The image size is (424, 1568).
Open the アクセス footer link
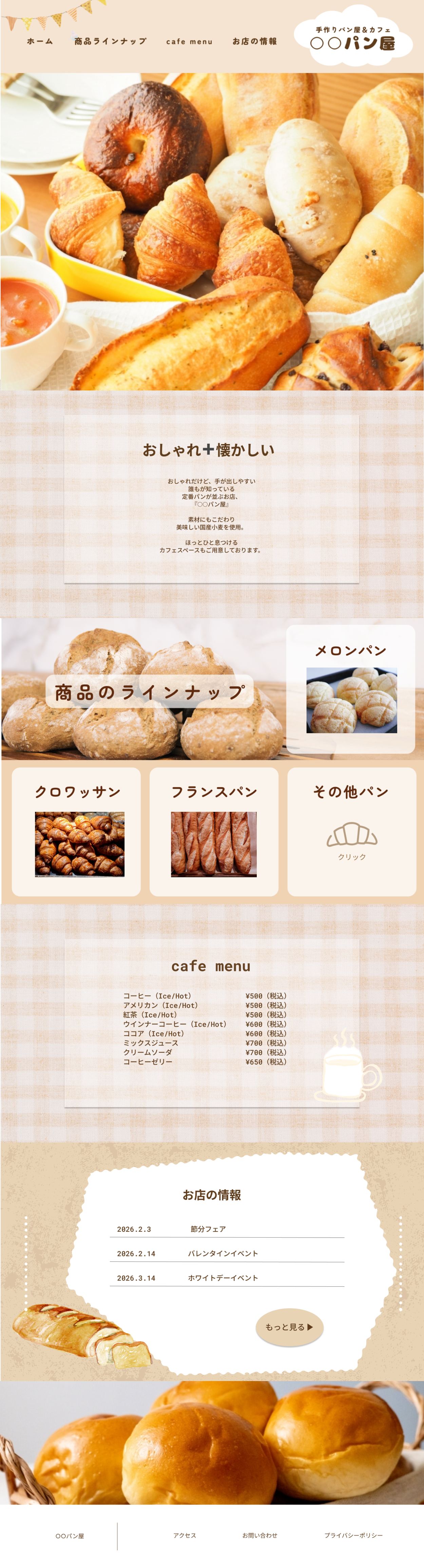[185, 1535]
